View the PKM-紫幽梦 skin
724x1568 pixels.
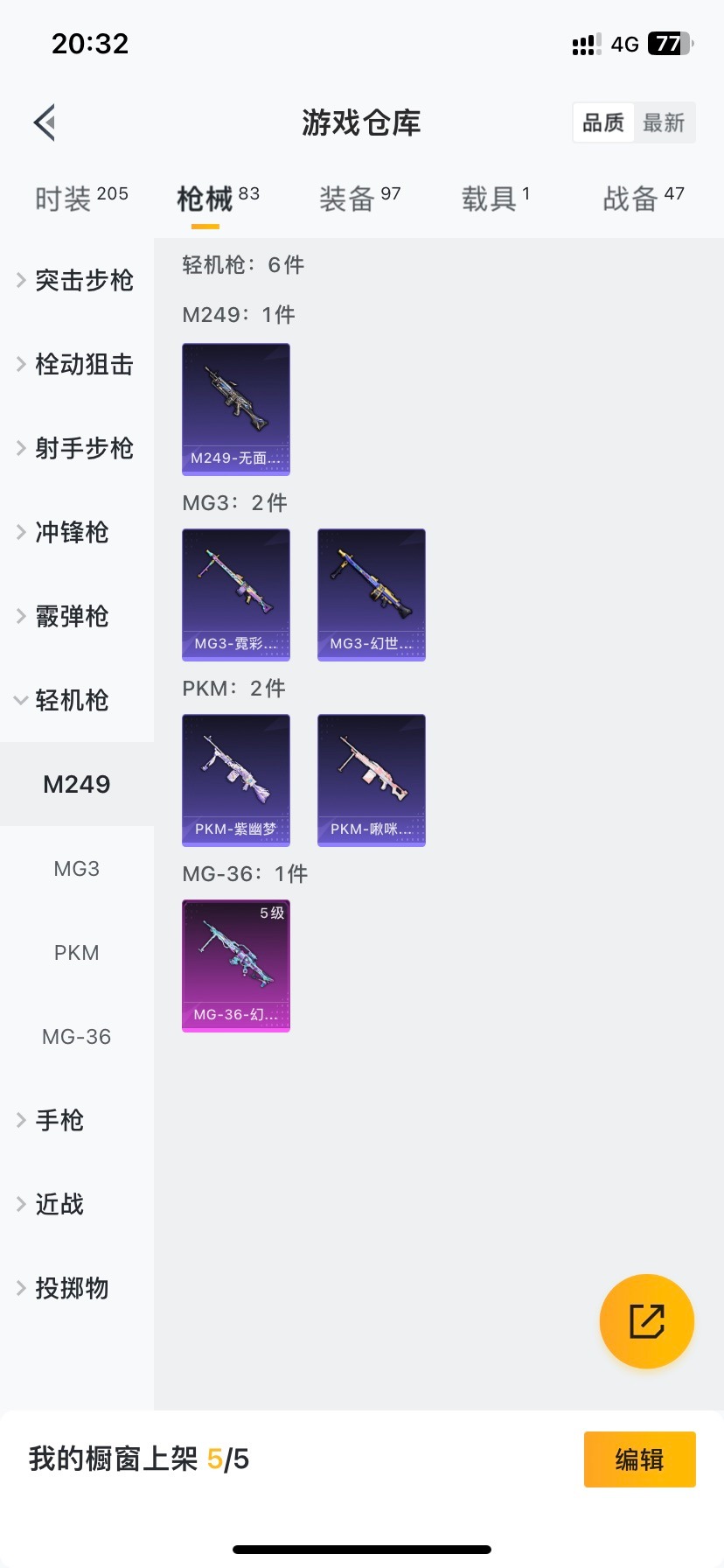point(236,780)
